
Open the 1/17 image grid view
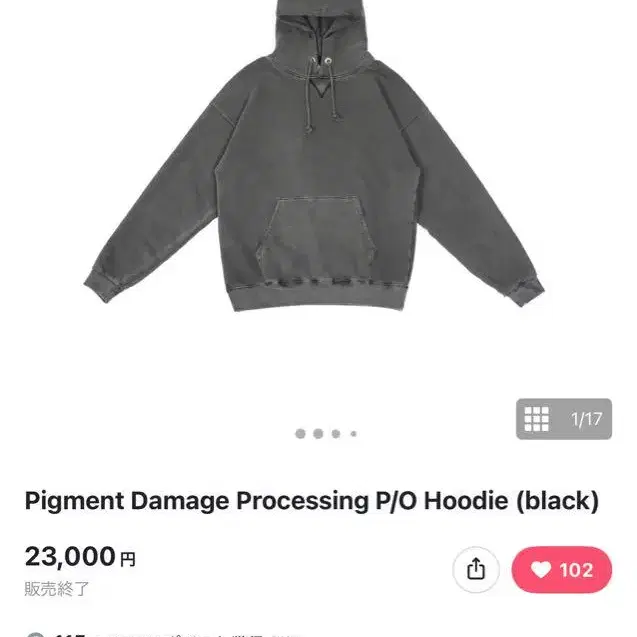coord(563,419)
